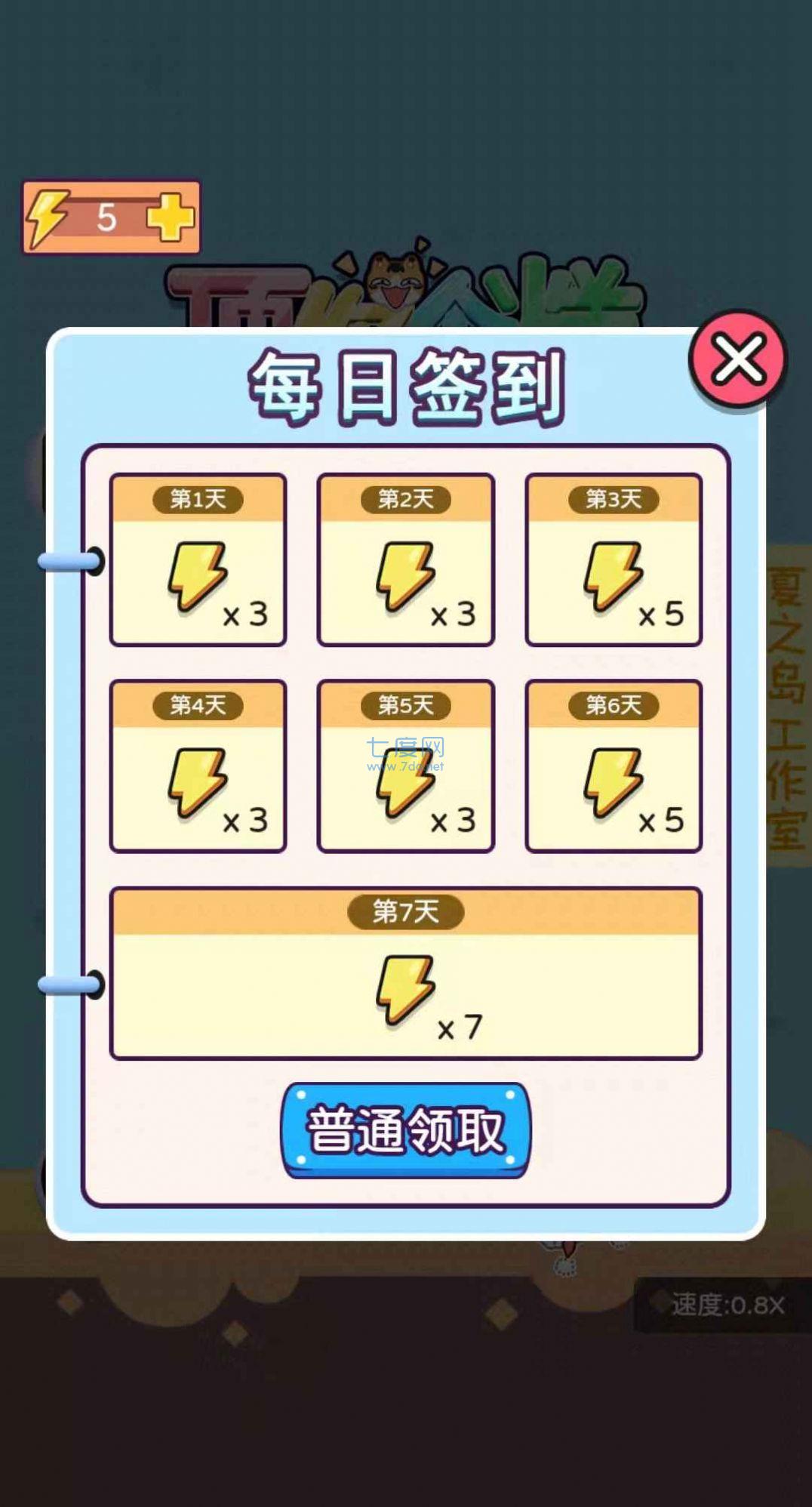The image size is (812, 1507).
Task: Select the 第7天 reward card
Action: pos(406,974)
